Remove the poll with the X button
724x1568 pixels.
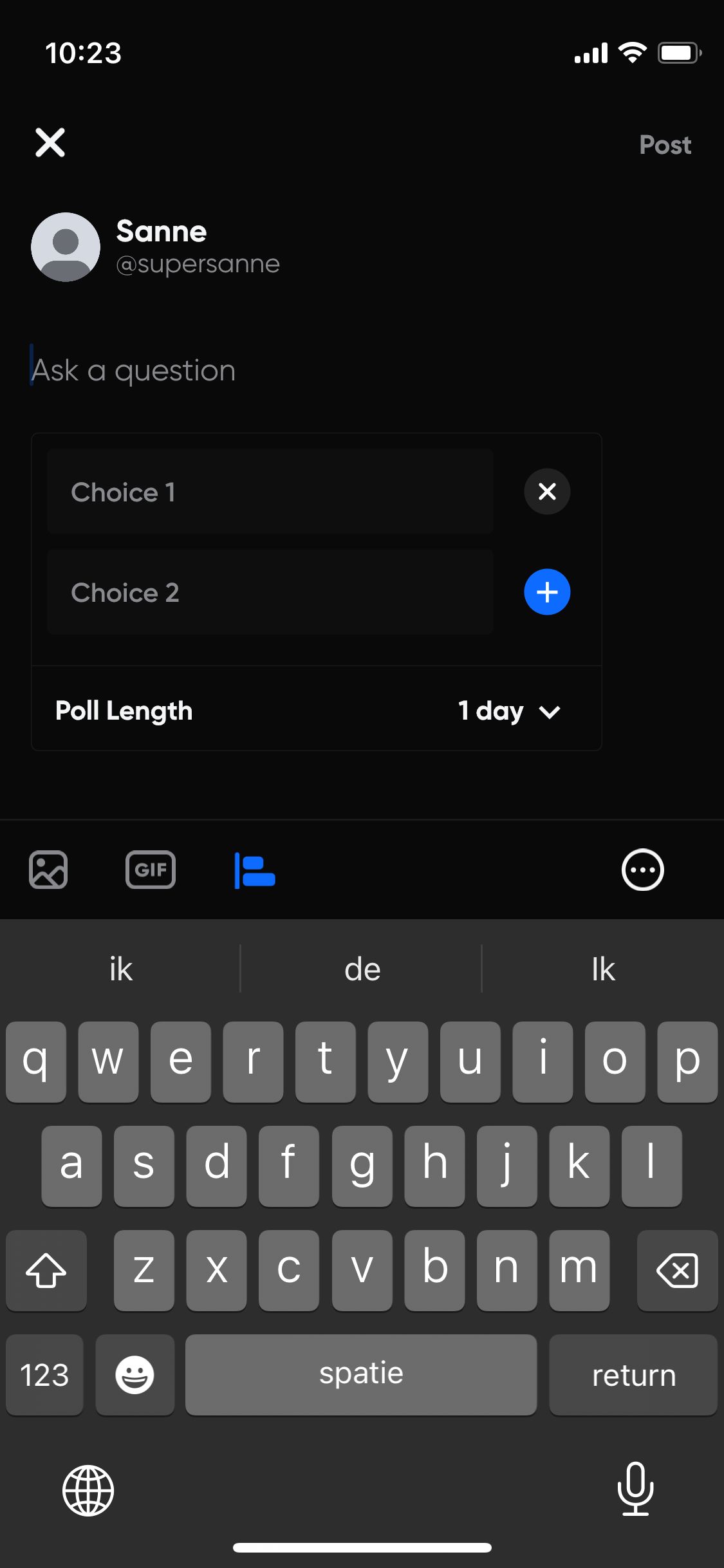point(547,492)
